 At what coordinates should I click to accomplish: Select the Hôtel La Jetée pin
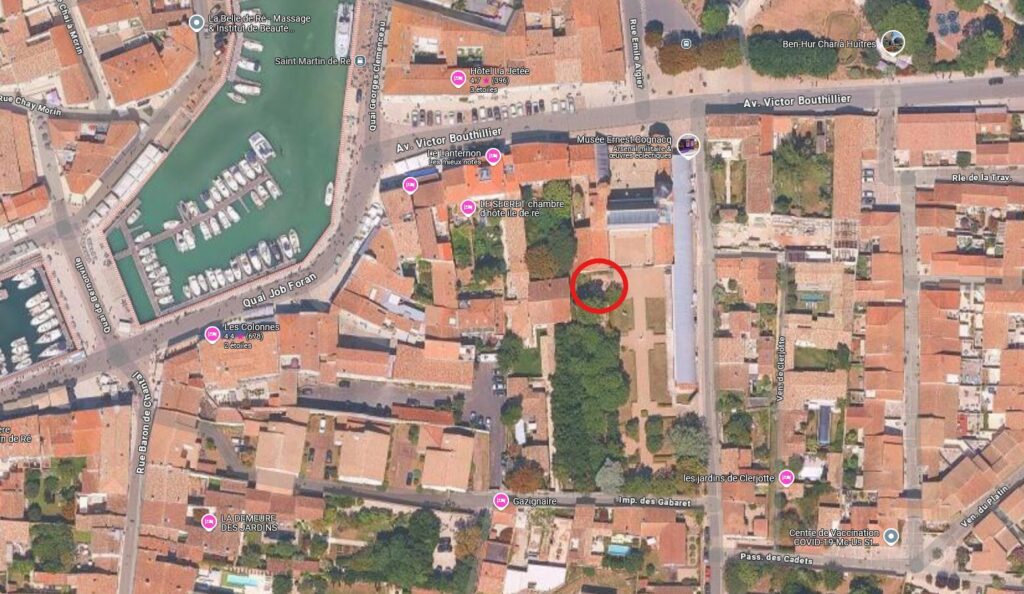pos(458,79)
